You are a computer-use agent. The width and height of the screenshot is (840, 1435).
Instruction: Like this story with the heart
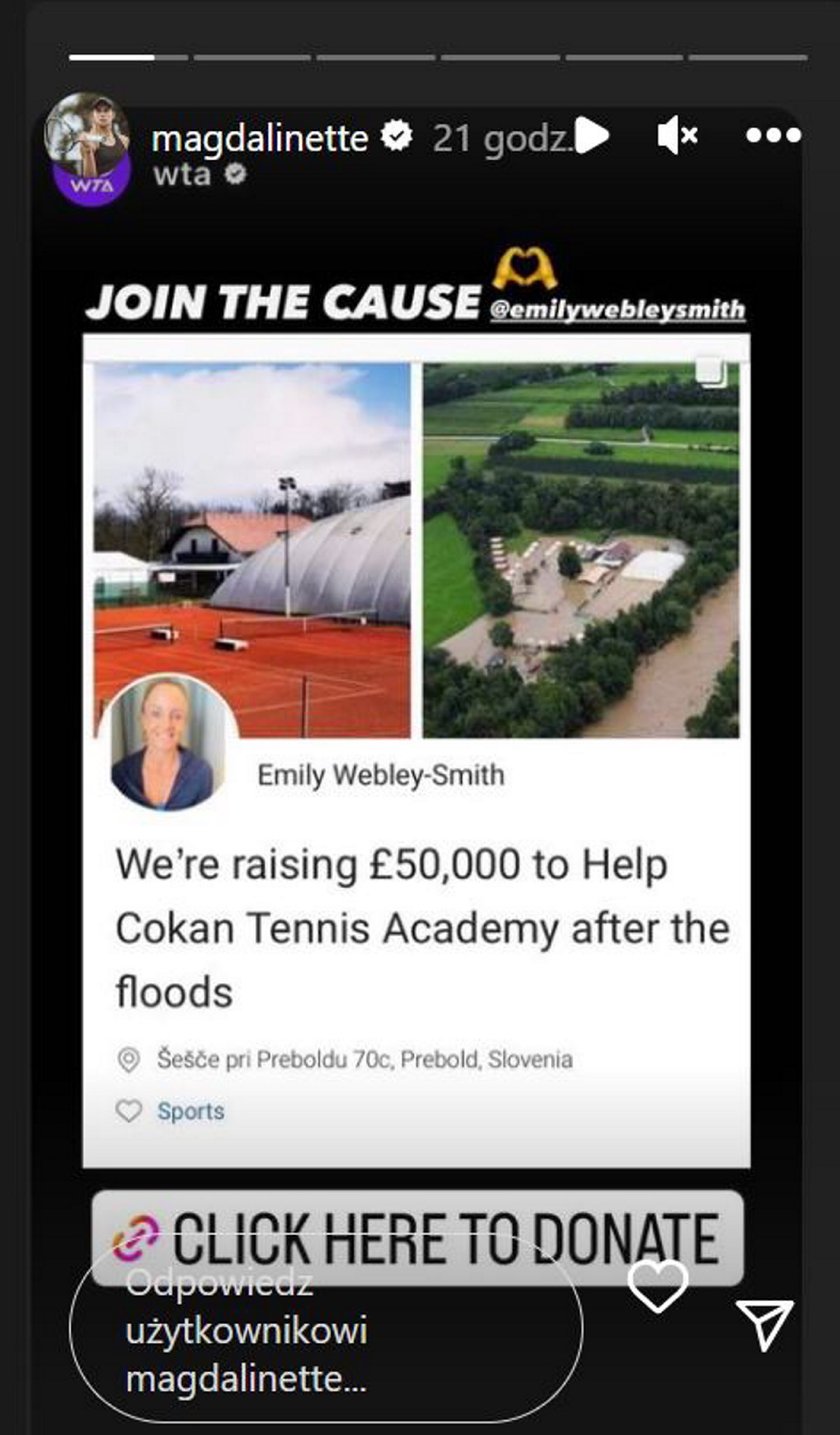[x=657, y=1287]
